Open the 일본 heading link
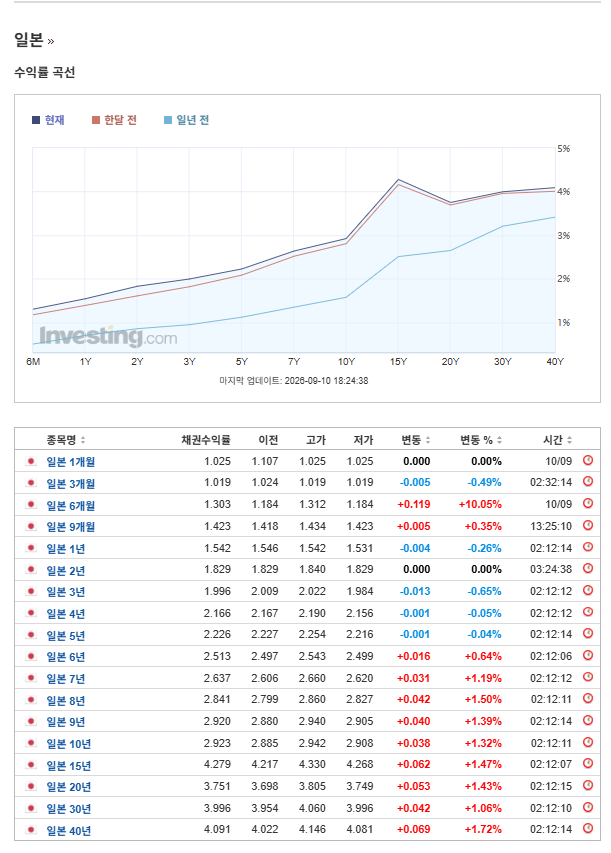The image size is (611, 853). pos(34,40)
